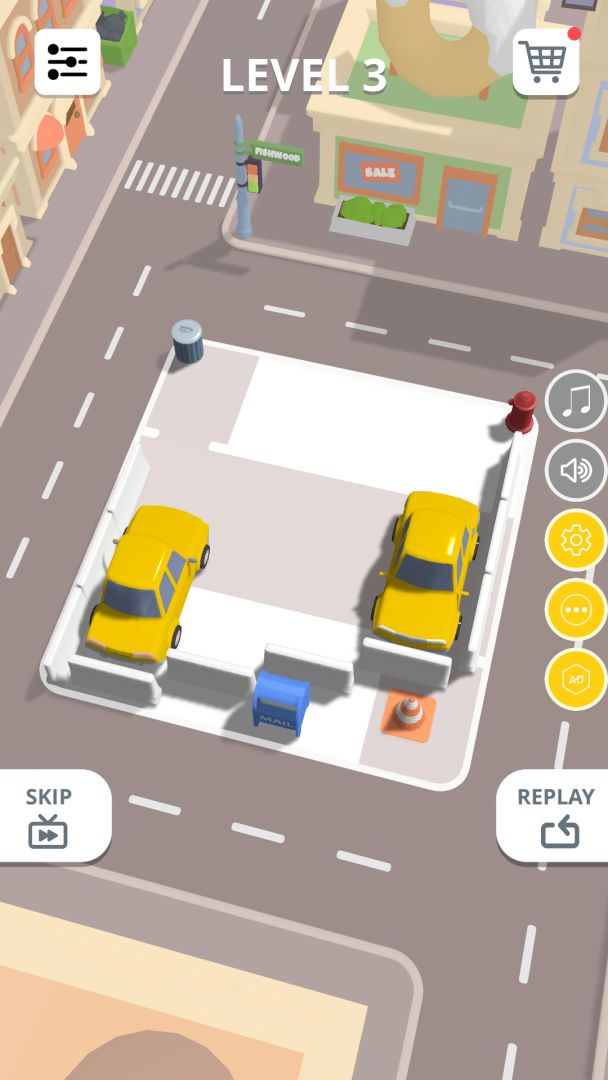
Task: Open the three-dots more options
Action: tap(576, 610)
